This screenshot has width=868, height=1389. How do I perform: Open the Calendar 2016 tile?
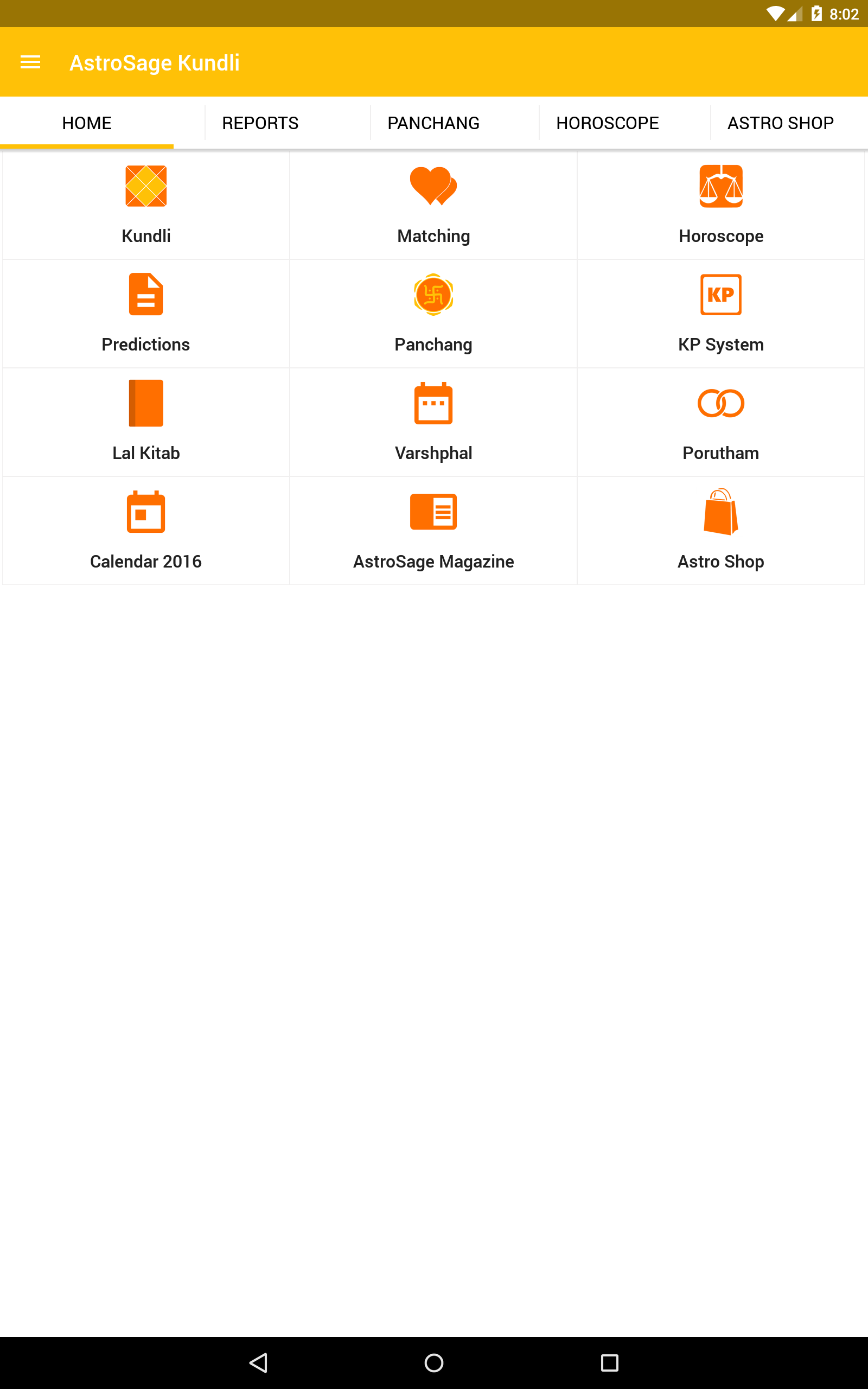tap(146, 530)
